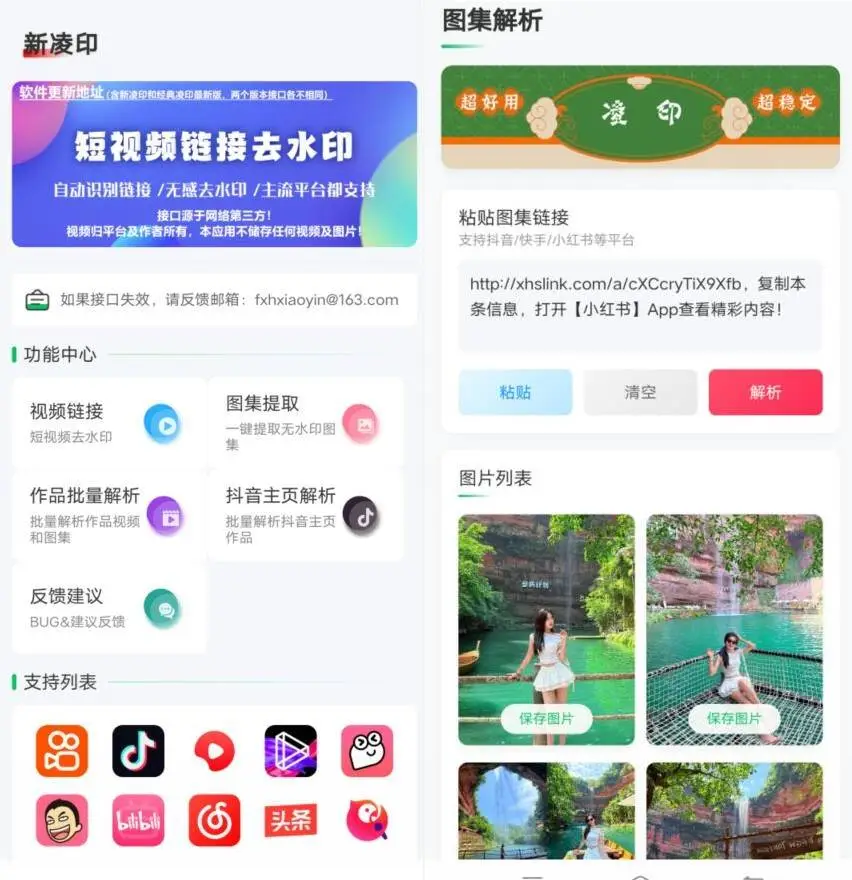Save the first picture with 保存图片
Screen dimensions: 852x880
click(x=546, y=718)
